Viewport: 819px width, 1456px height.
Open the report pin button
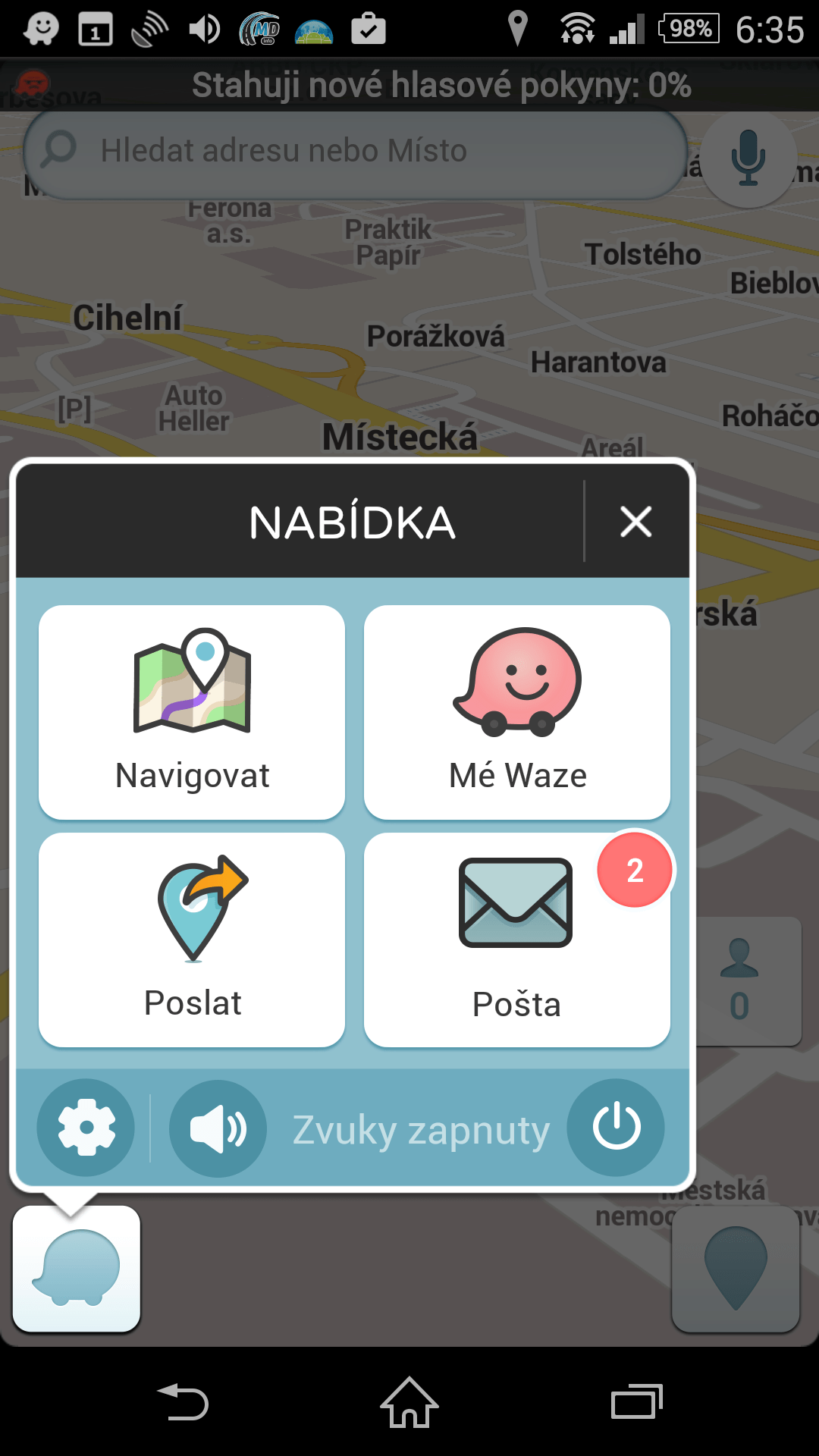pos(736,1269)
